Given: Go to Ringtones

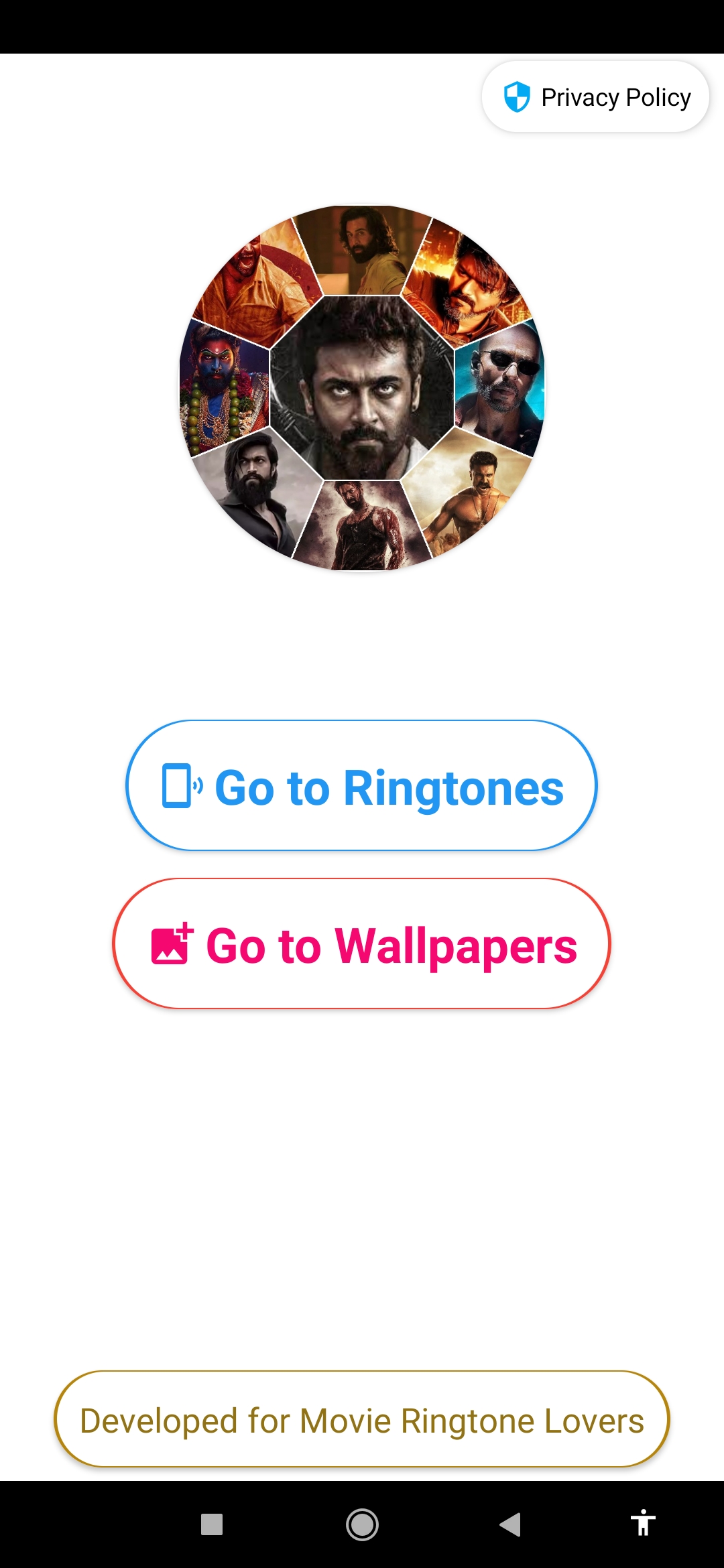Looking at the screenshot, I should point(361,786).
